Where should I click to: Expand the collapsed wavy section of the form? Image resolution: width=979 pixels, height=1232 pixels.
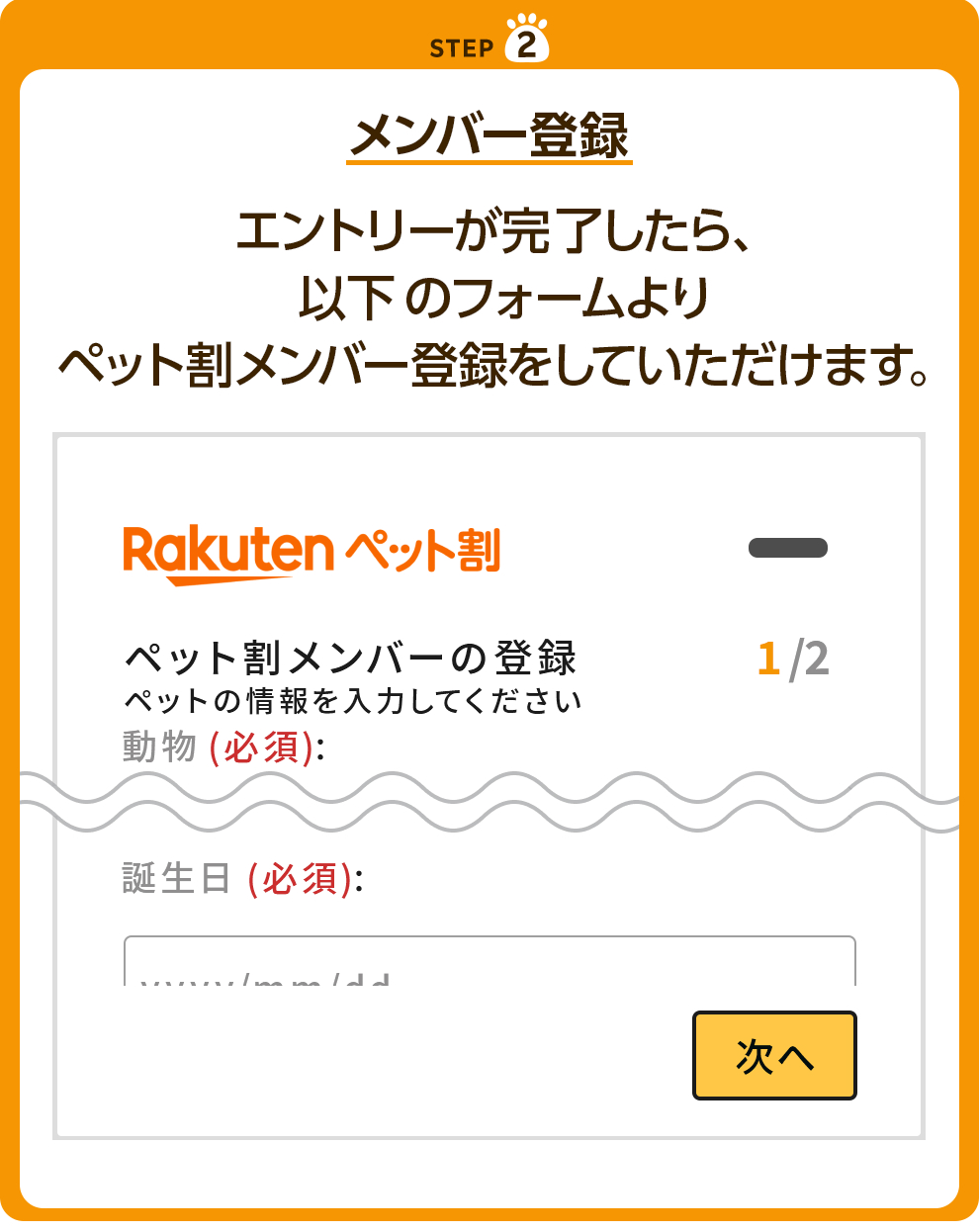[489, 796]
